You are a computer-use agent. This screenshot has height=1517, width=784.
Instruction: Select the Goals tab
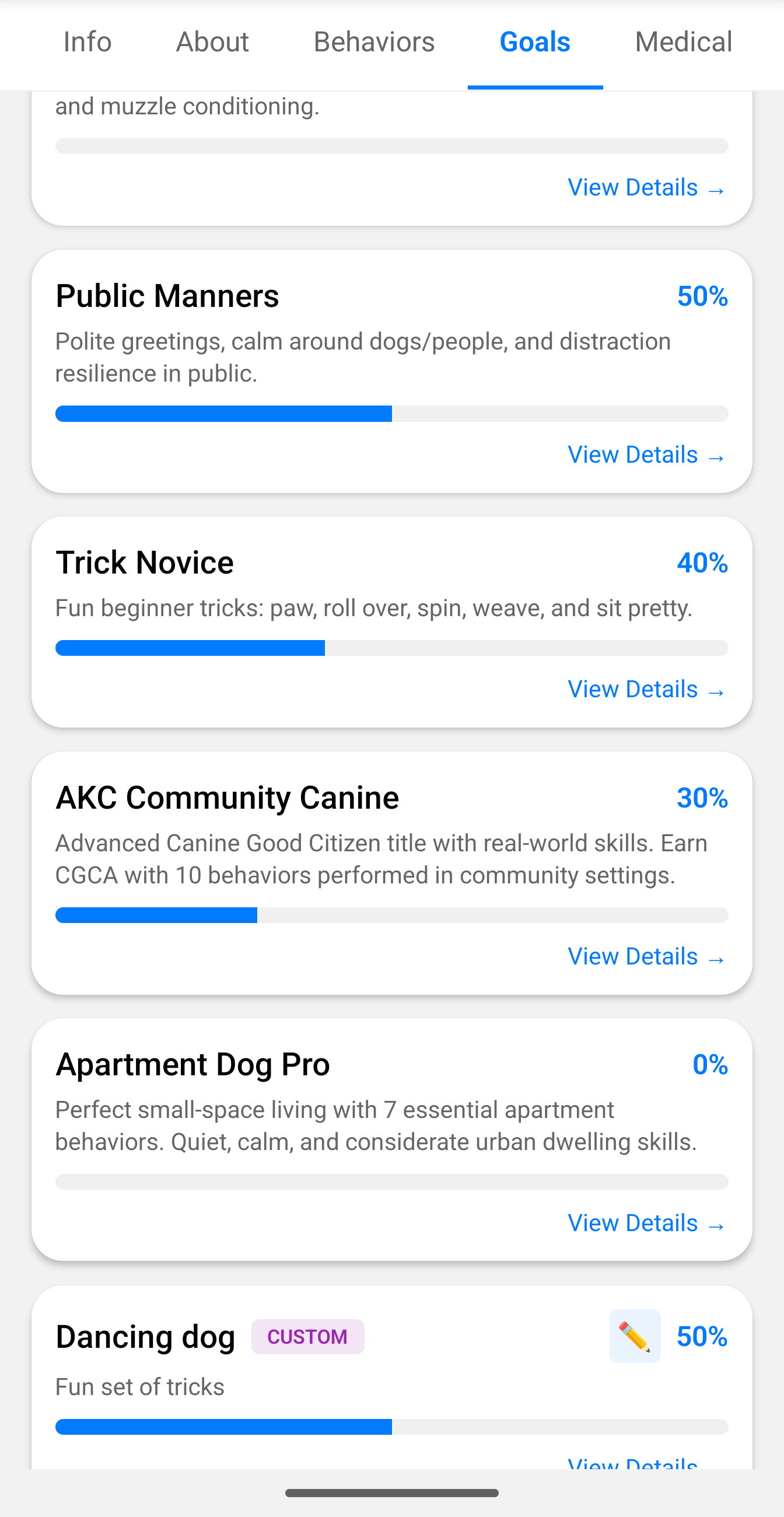(534, 42)
